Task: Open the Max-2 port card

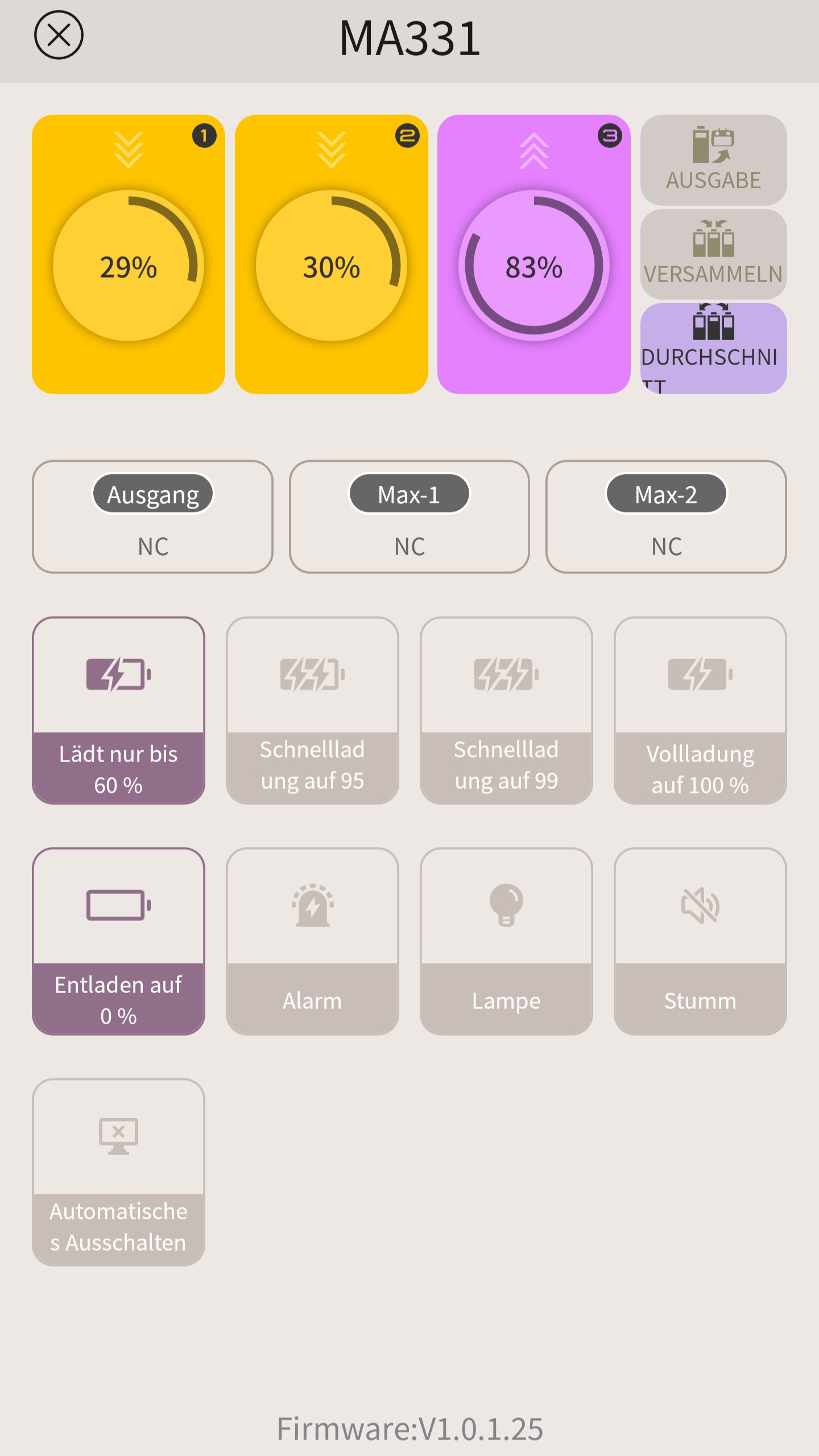Action: click(666, 516)
